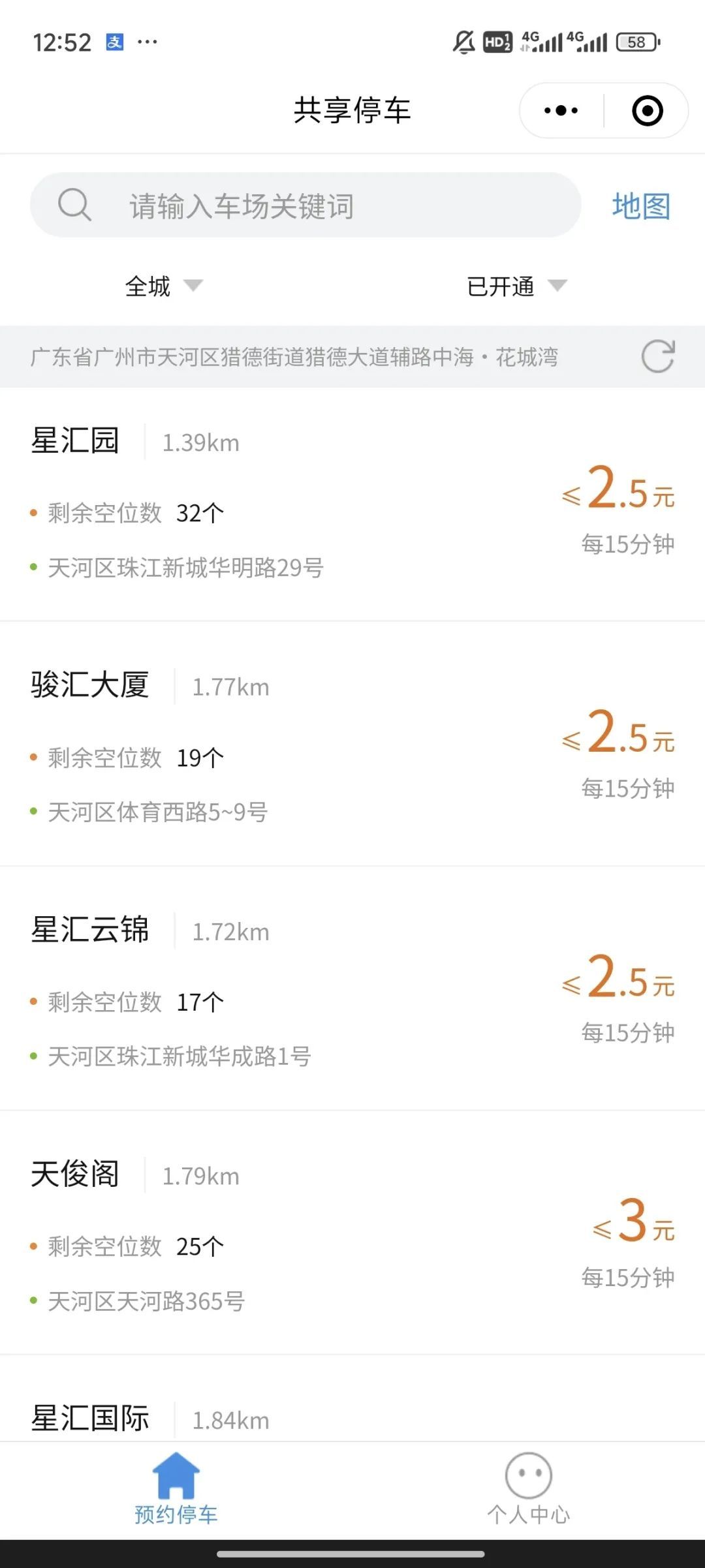Screen dimensions: 705x1568
Task: Select the 骏汇大厦 parking entry
Action: 352,750
